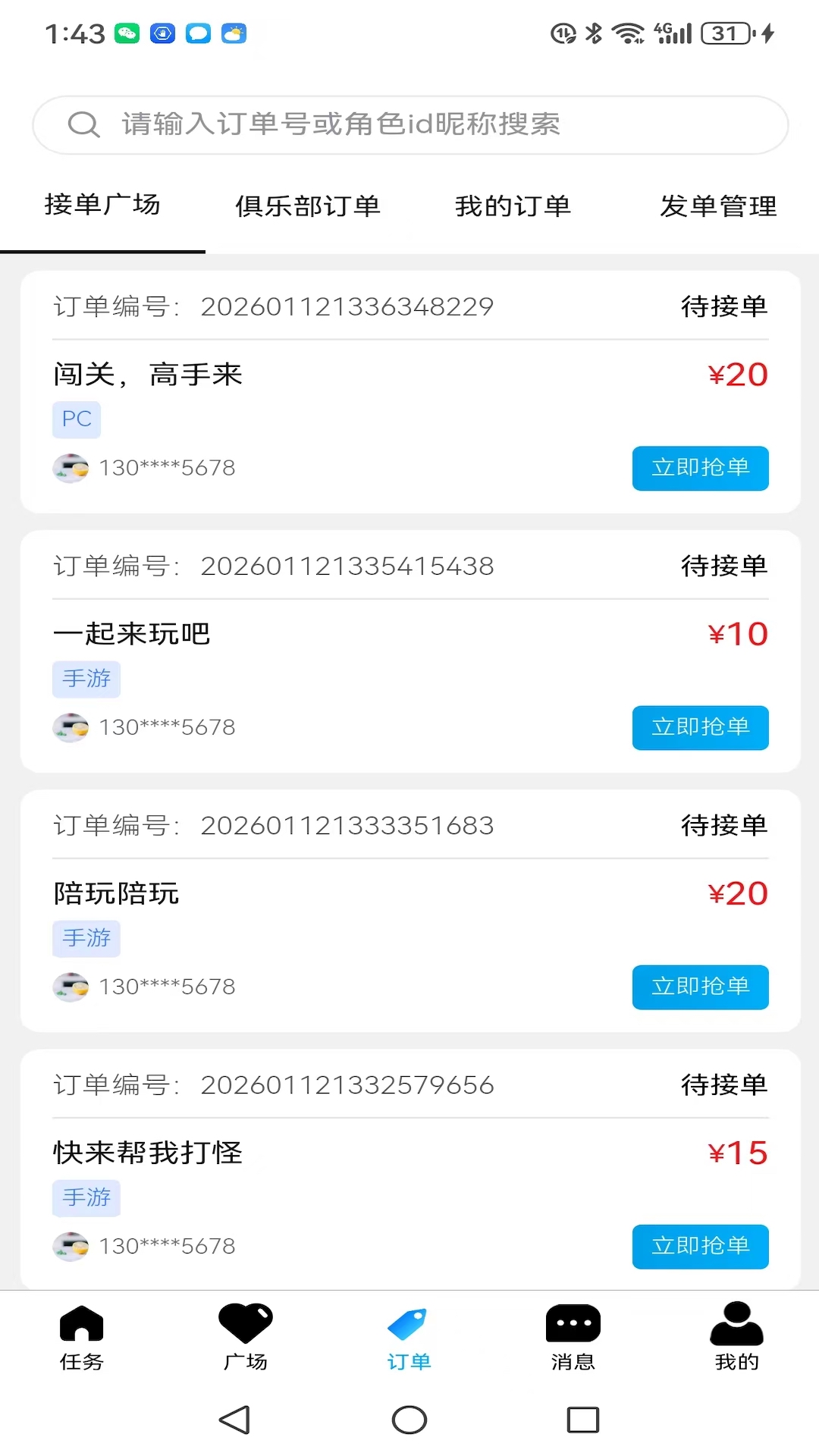This screenshot has width=819, height=1456.
Task: Open the 消息 chat bubble icon
Action: [x=573, y=1338]
